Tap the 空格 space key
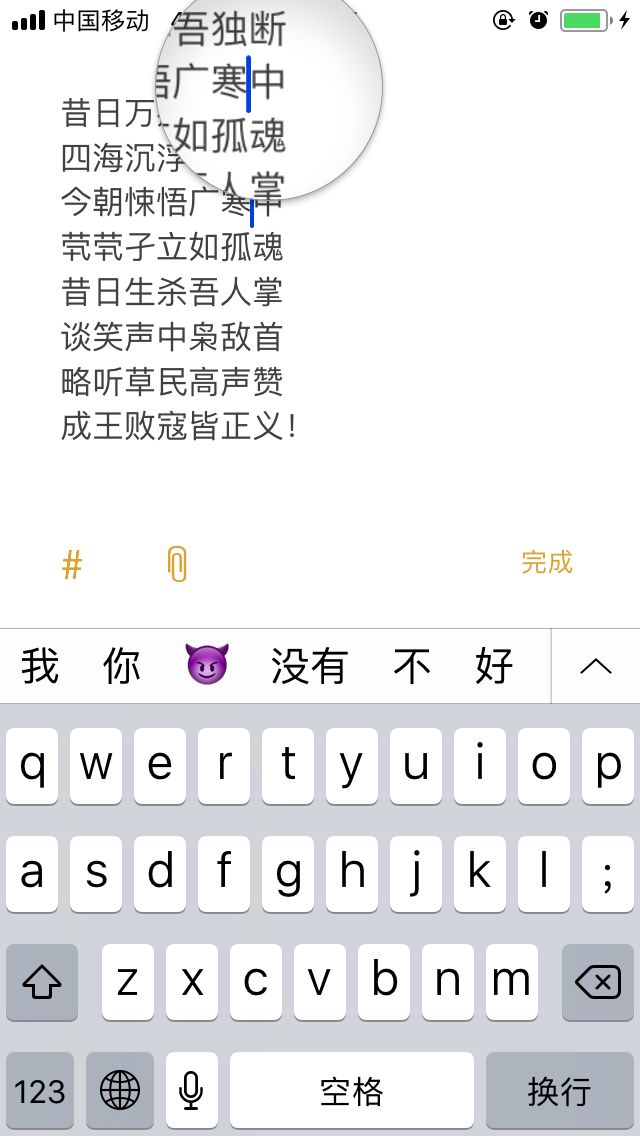Viewport: 640px width, 1136px height. click(x=352, y=1090)
